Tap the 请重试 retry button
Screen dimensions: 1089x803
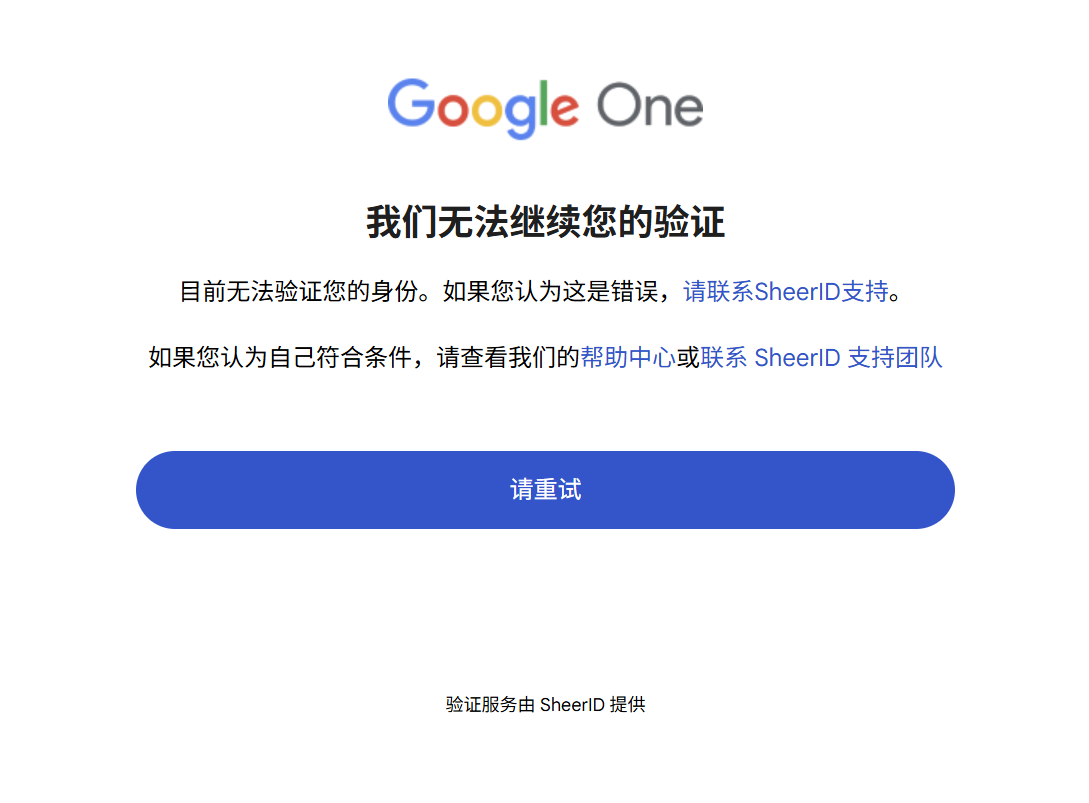pyautogui.click(x=545, y=490)
